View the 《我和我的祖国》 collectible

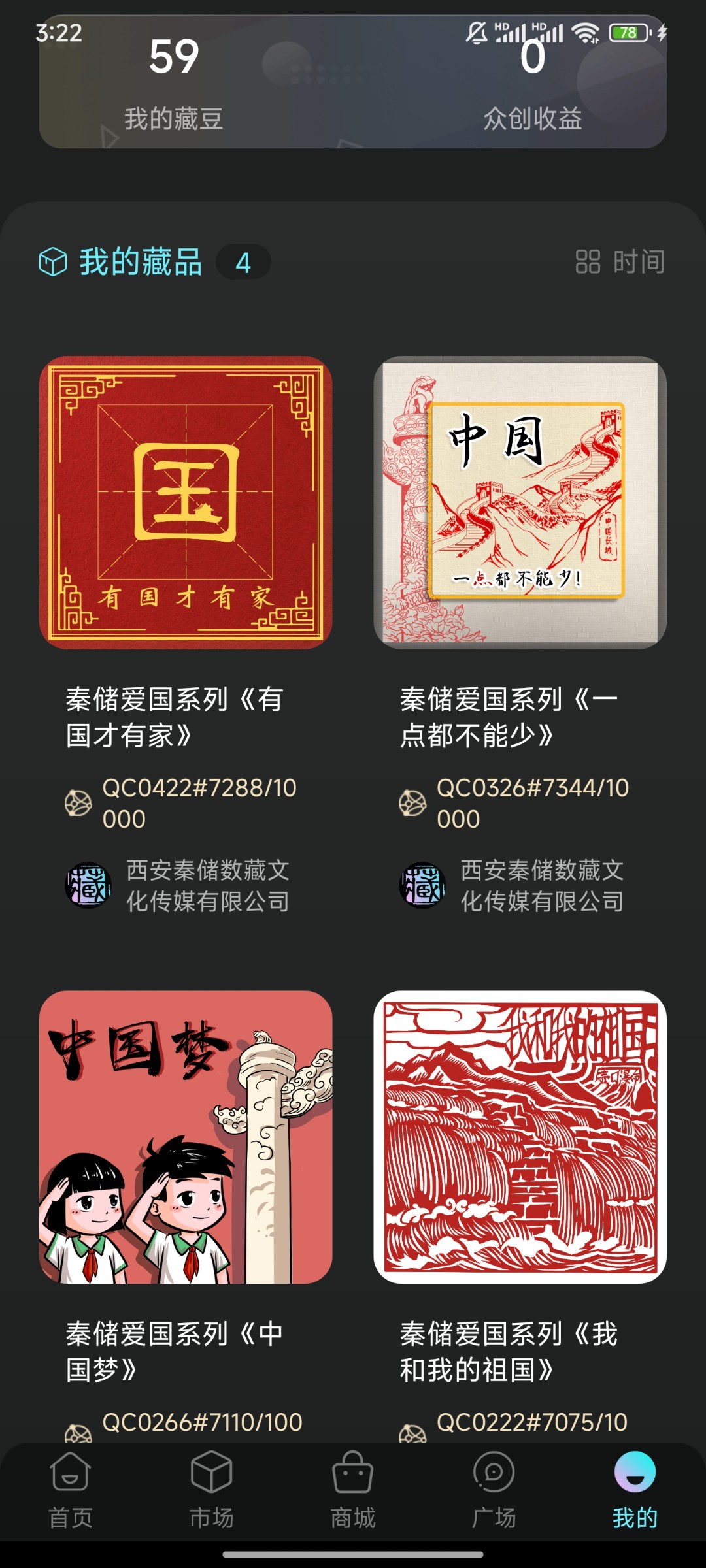pos(520,1137)
